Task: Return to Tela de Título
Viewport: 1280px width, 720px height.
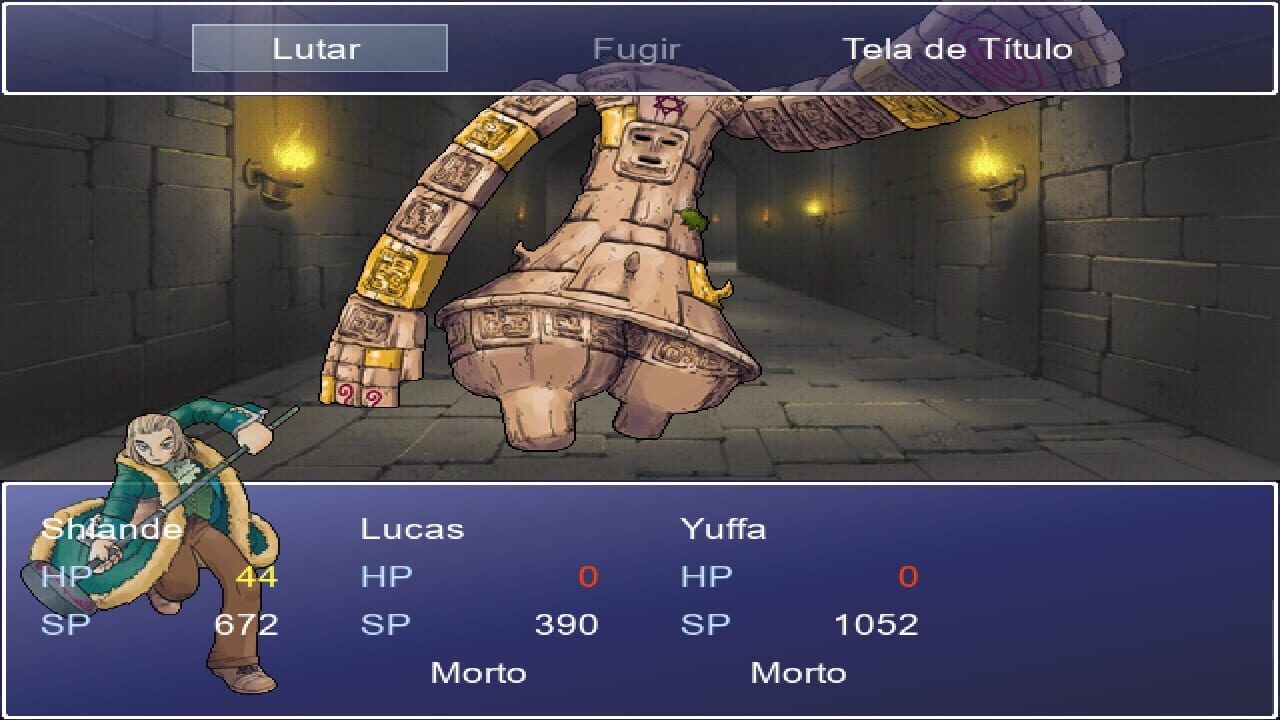Action: pos(957,49)
